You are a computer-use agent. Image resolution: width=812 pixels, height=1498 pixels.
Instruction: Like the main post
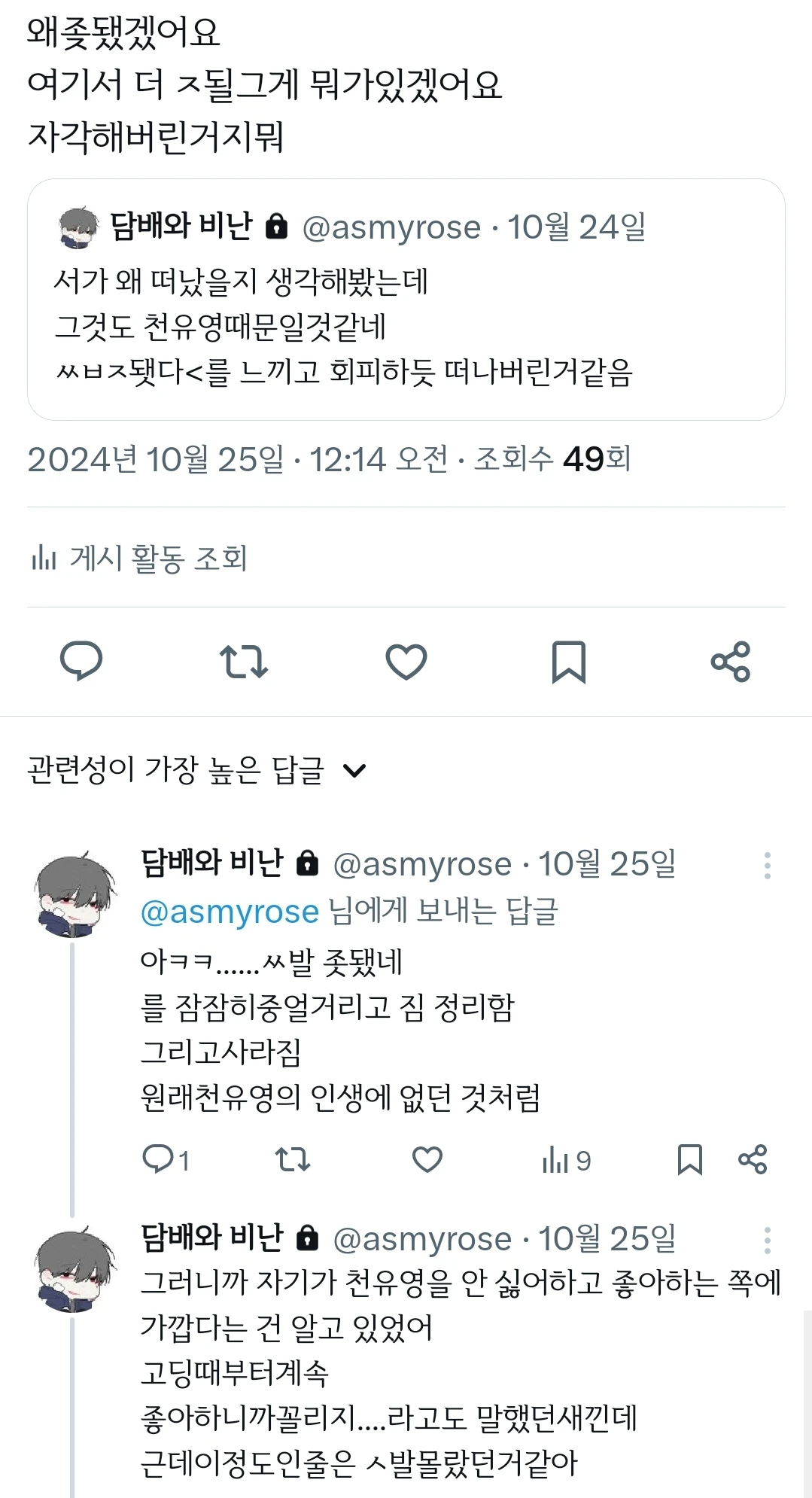click(x=406, y=661)
